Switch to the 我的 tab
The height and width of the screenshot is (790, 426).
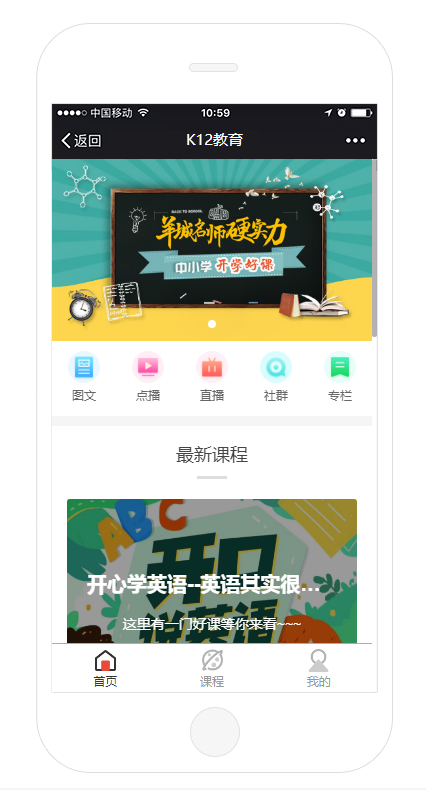[319, 669]
